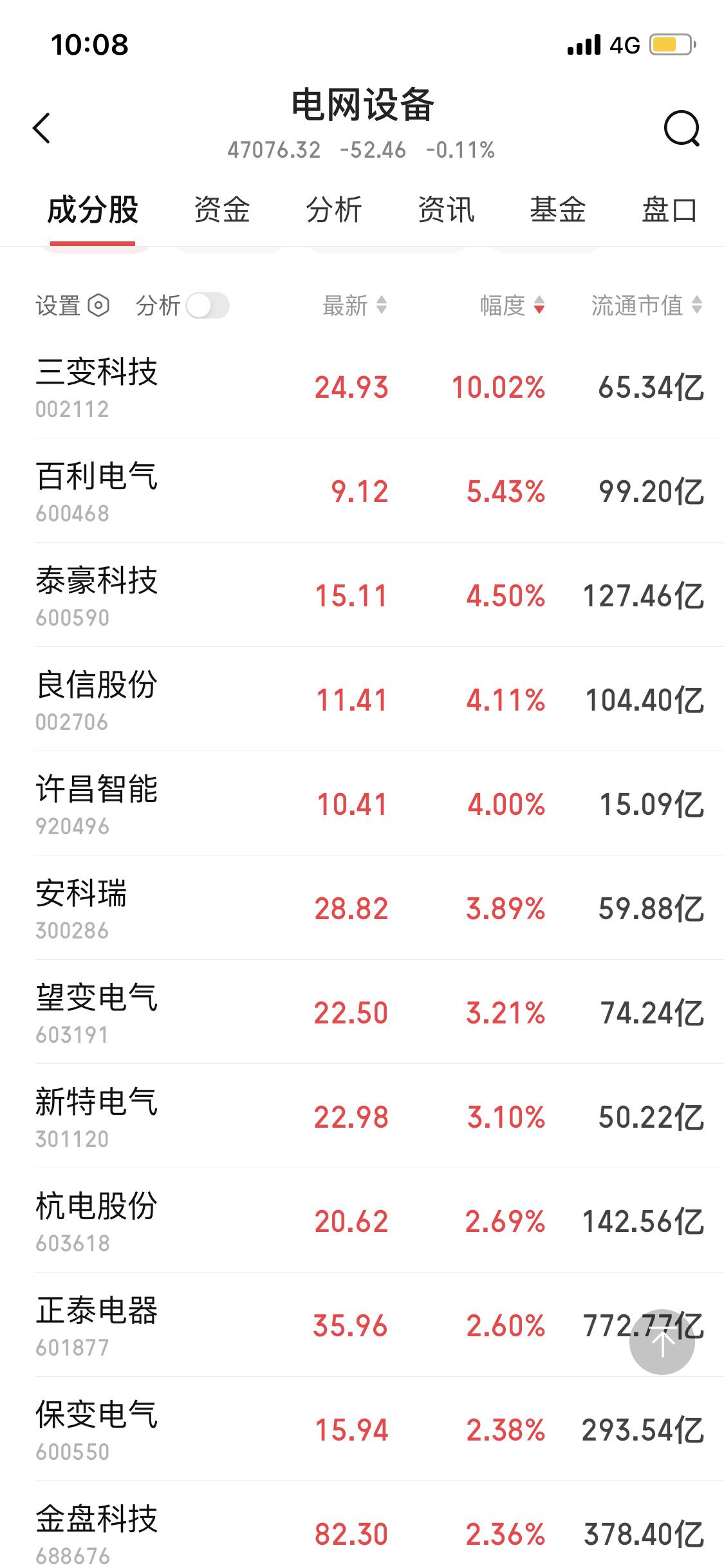Viewport: 724px width, 1568px height.
Task: Click the back arrow to leave 电网设备
Action: tap(42, 128)
